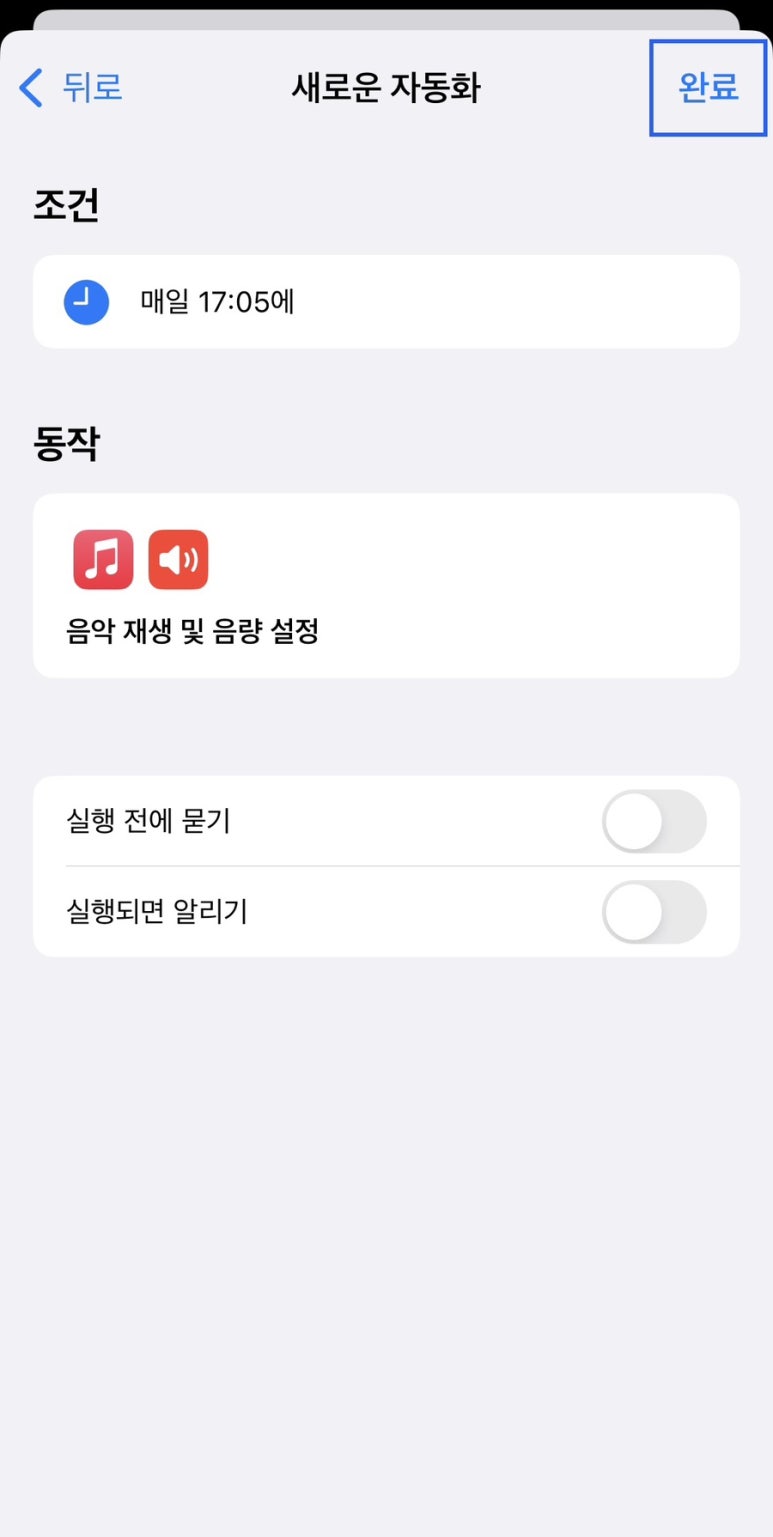Enable the 실행 전에 묻기 switch
Screen dimensions: 773x1537
tap(654, 821)
